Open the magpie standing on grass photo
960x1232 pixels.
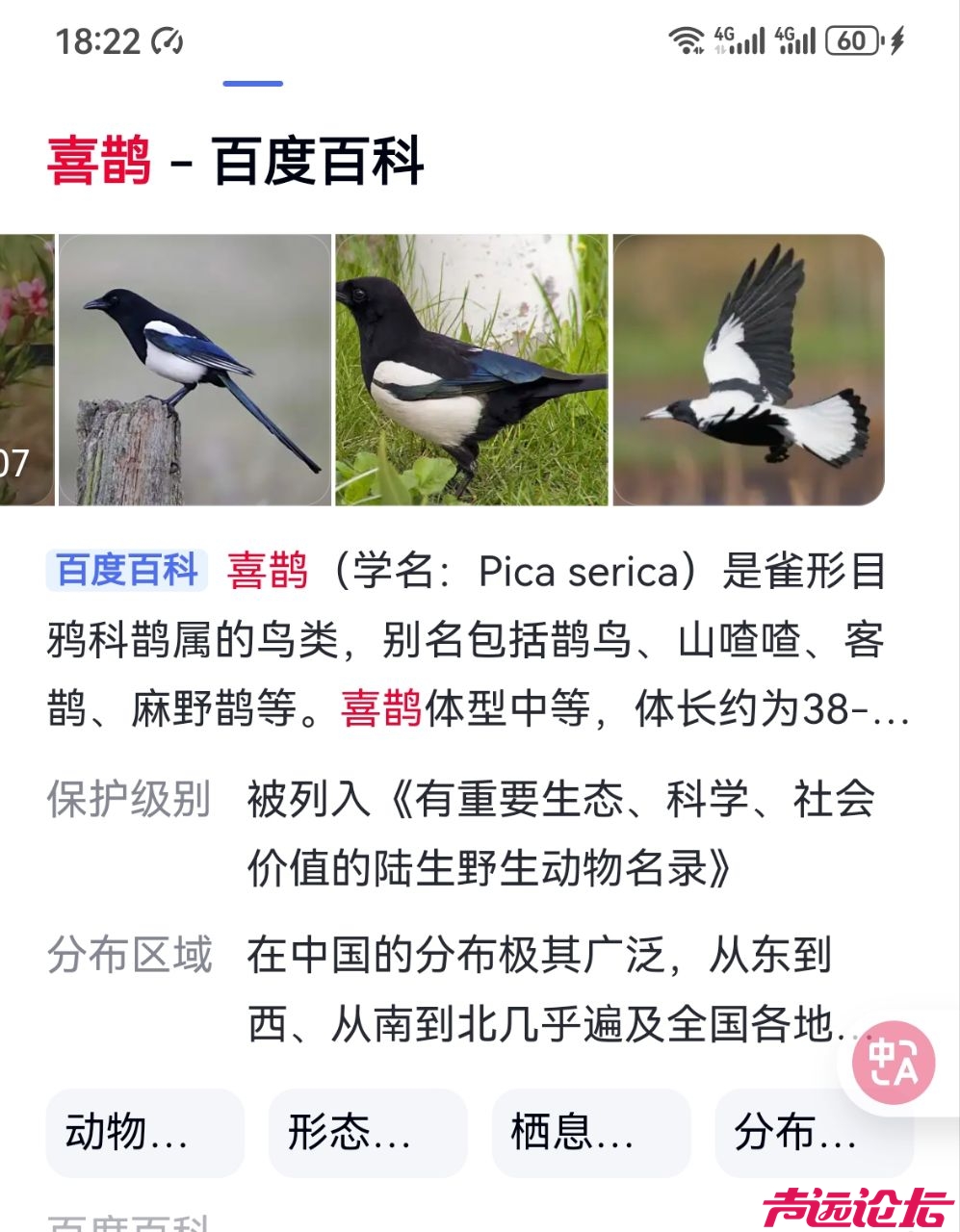pyautogui.click(x=472, y=370)
